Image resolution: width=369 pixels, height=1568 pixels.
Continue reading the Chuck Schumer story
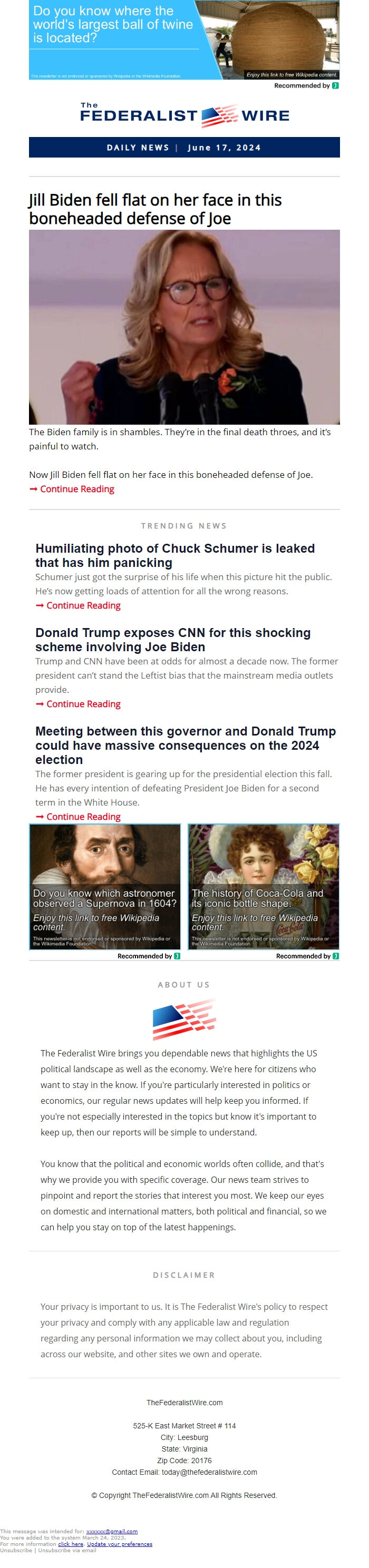click(83, 605)
